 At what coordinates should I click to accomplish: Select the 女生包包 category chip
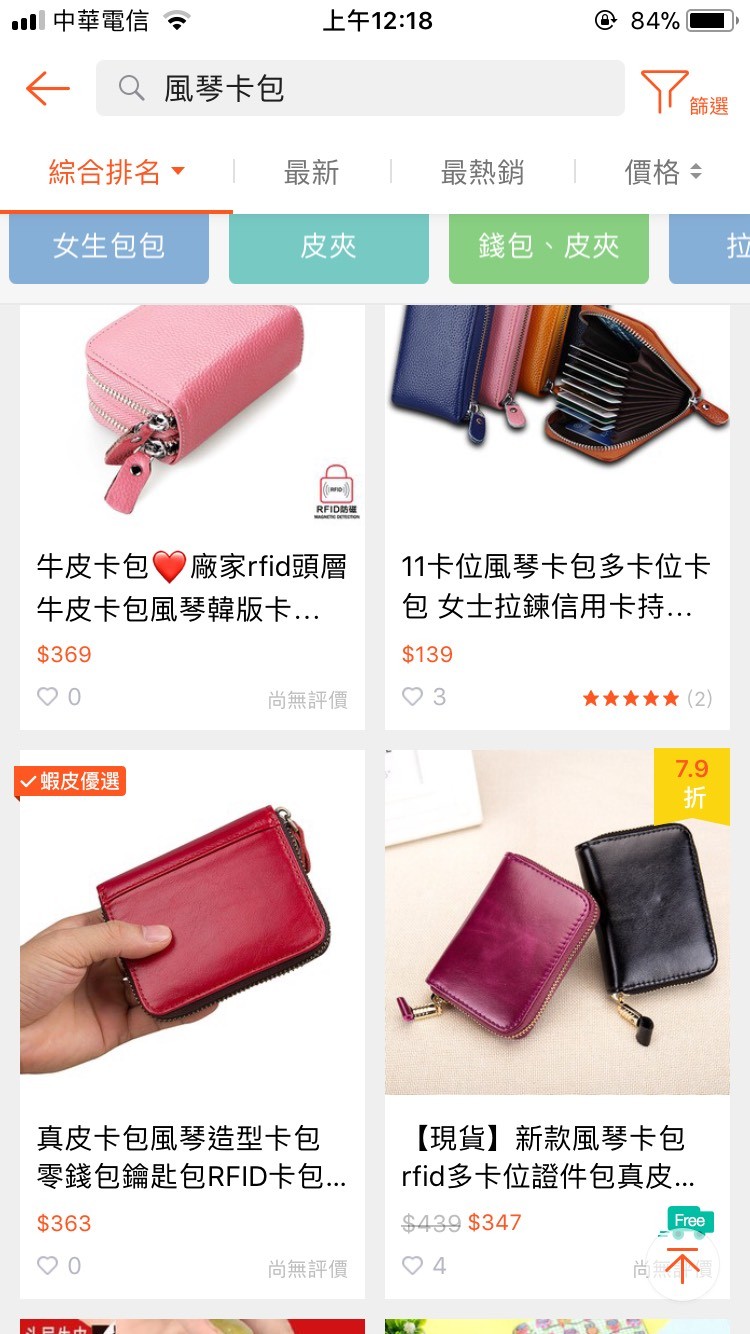(109, 247)
